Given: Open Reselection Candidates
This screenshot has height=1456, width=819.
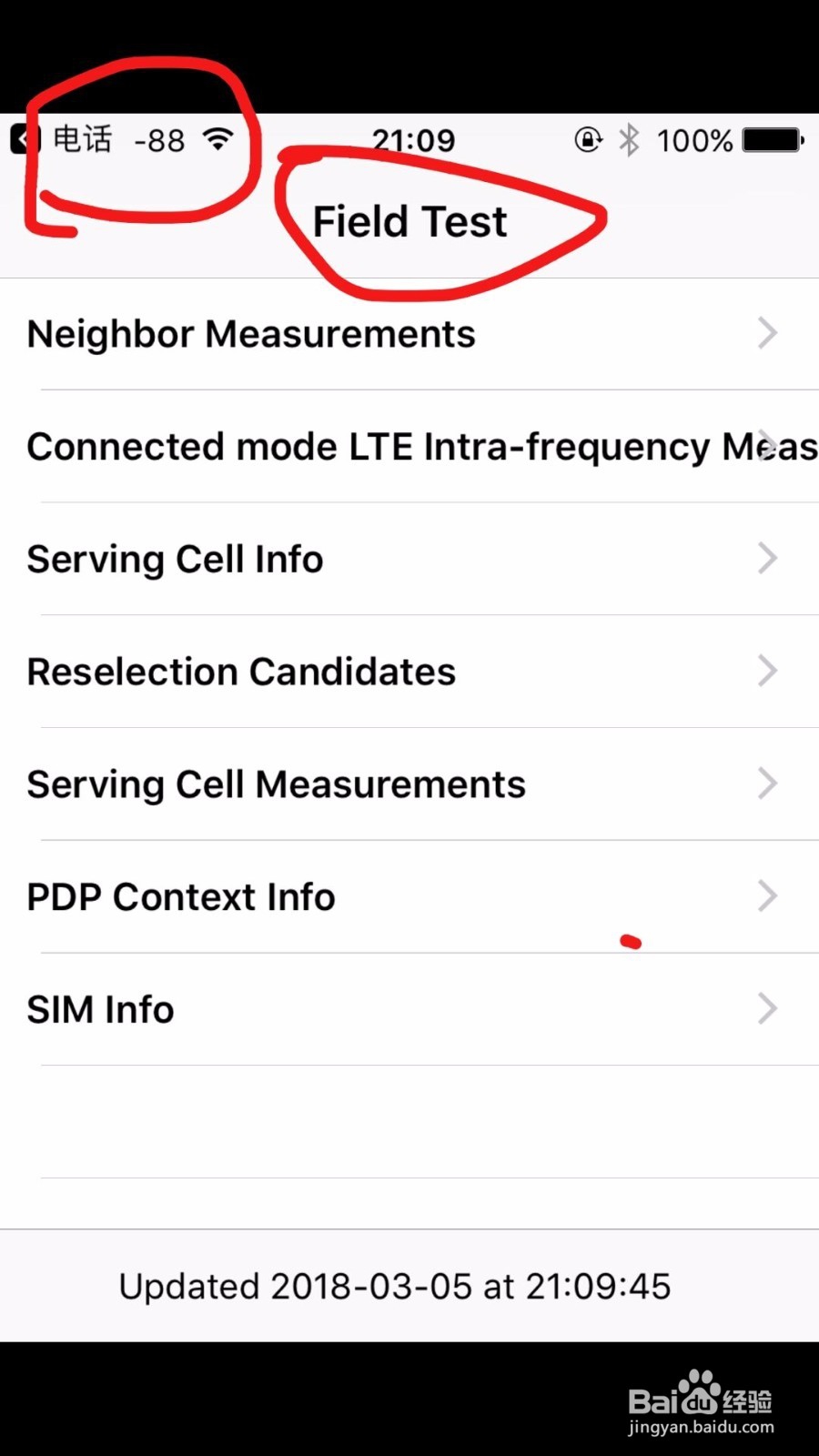Looking at the screenshot, I should [409, 672].
